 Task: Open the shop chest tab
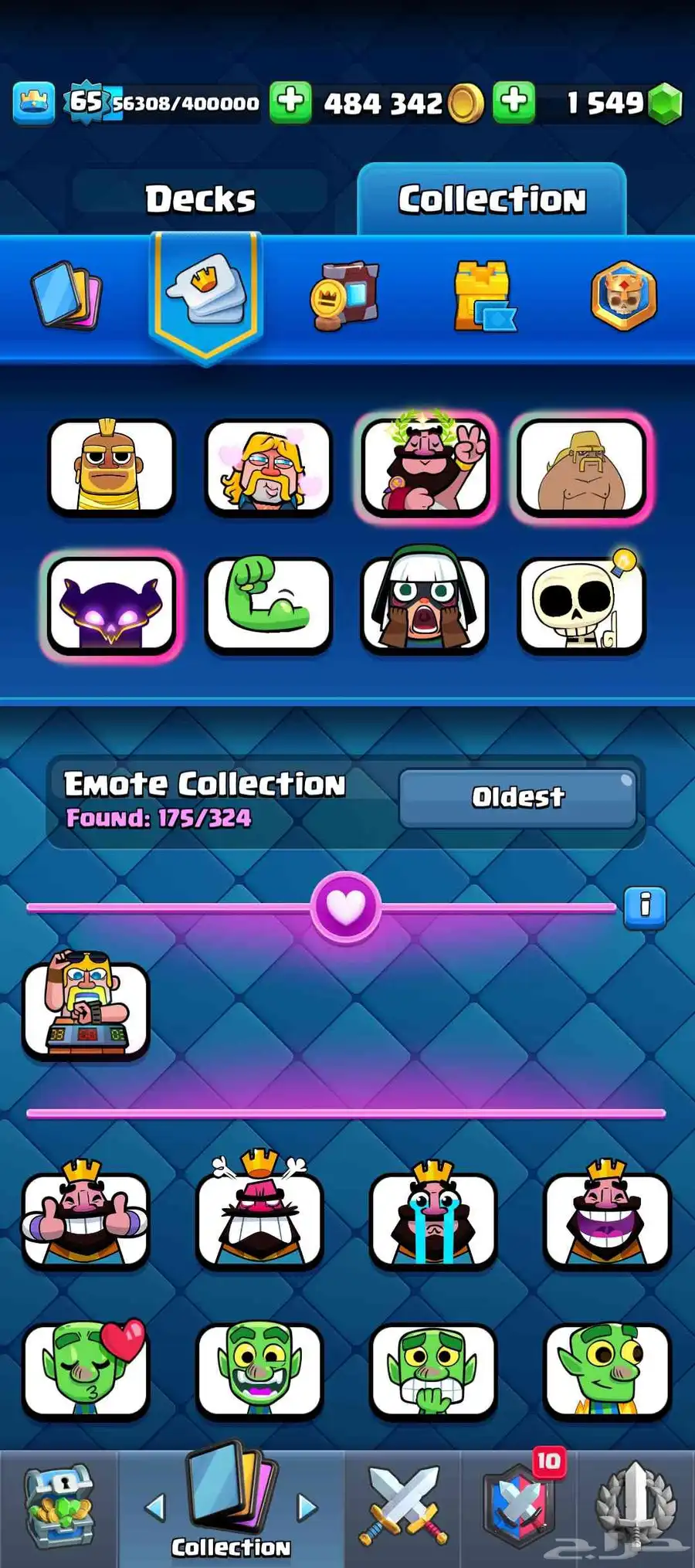point(59,1507)
